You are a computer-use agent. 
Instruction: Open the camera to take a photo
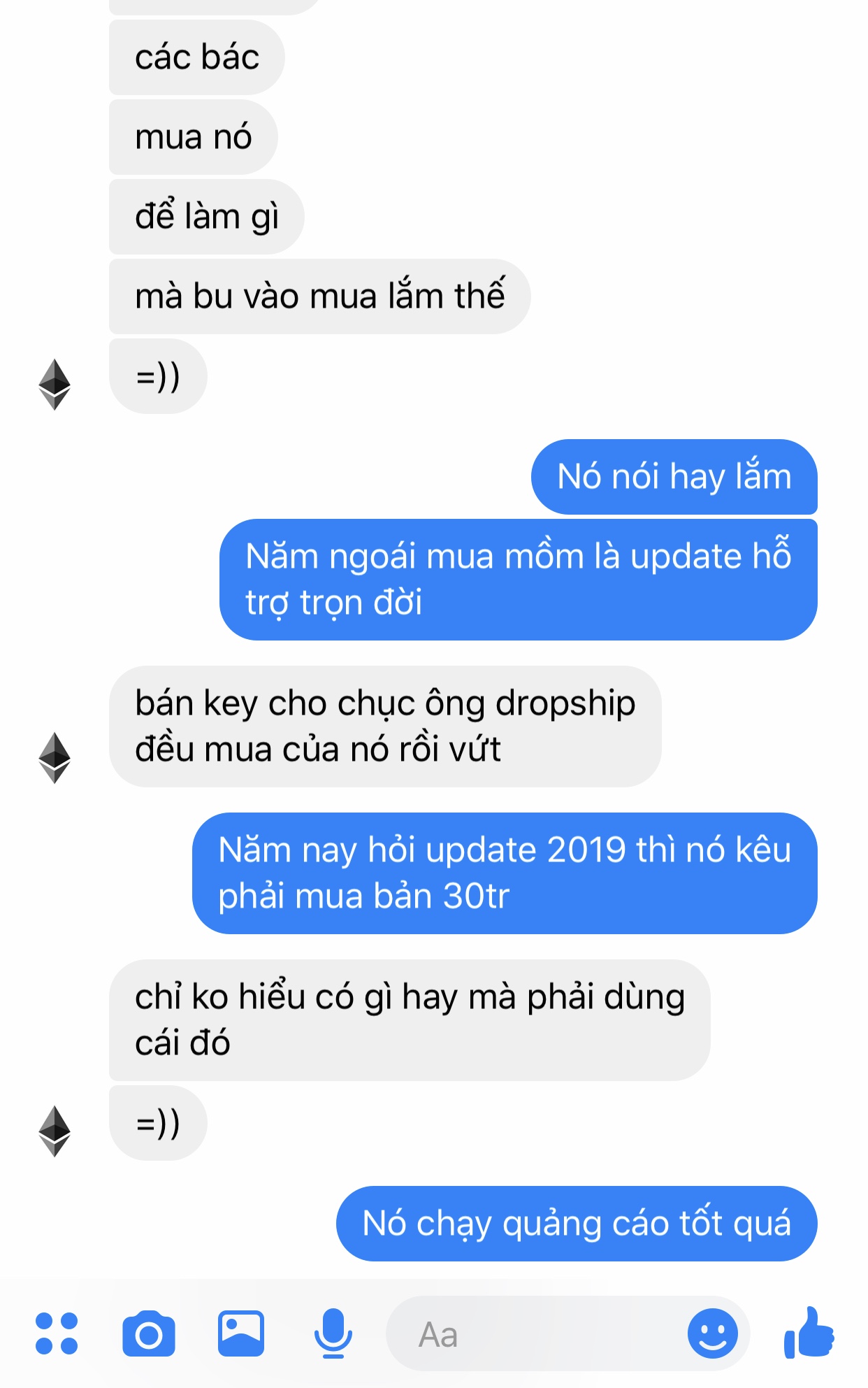[x=149, y=1334]
